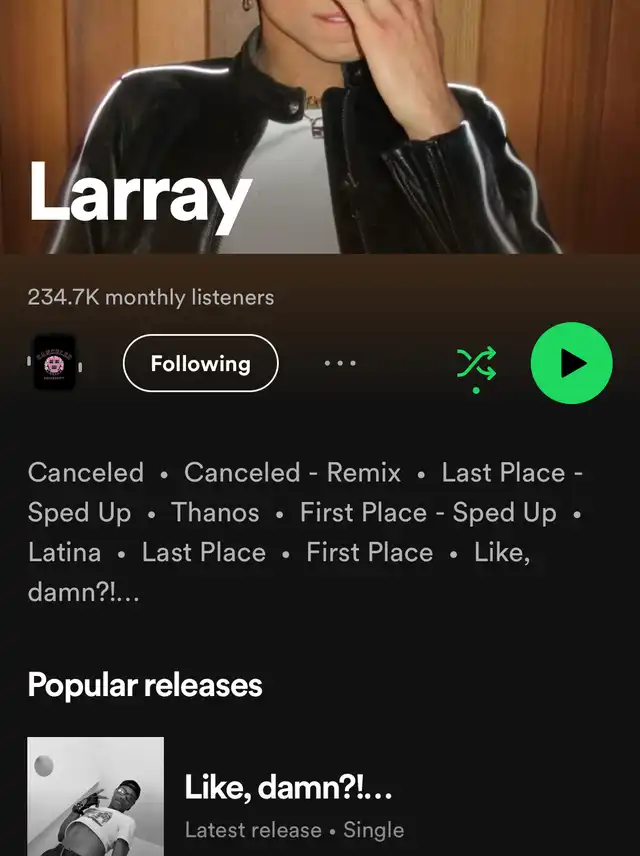Viewport: 640px width, 856px height.
Task: Open the Canceled preview thumbnail beside Following
Action: click(x=54, y=364)
